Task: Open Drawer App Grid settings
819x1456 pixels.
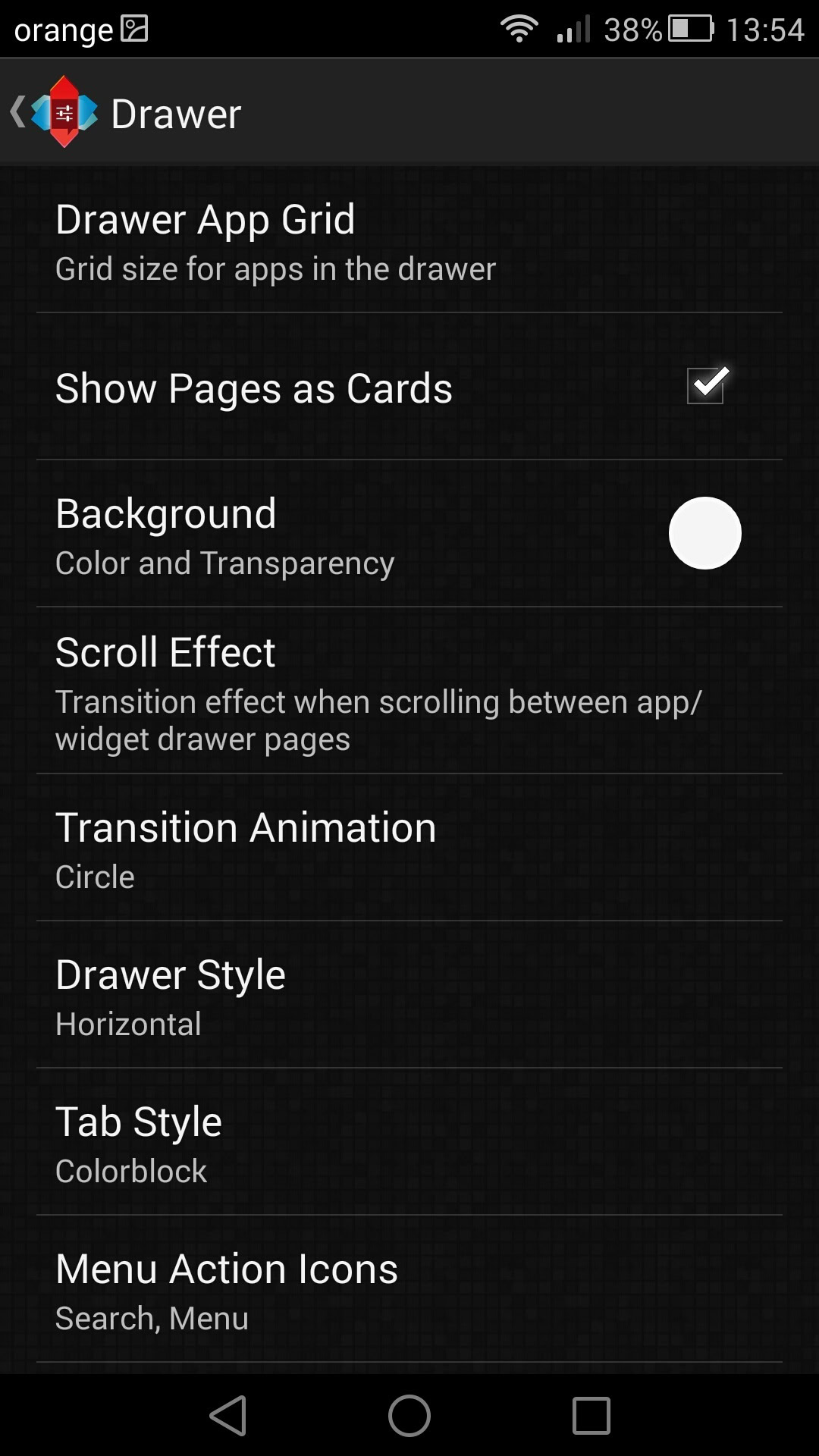Action: [x=409, y=243]
